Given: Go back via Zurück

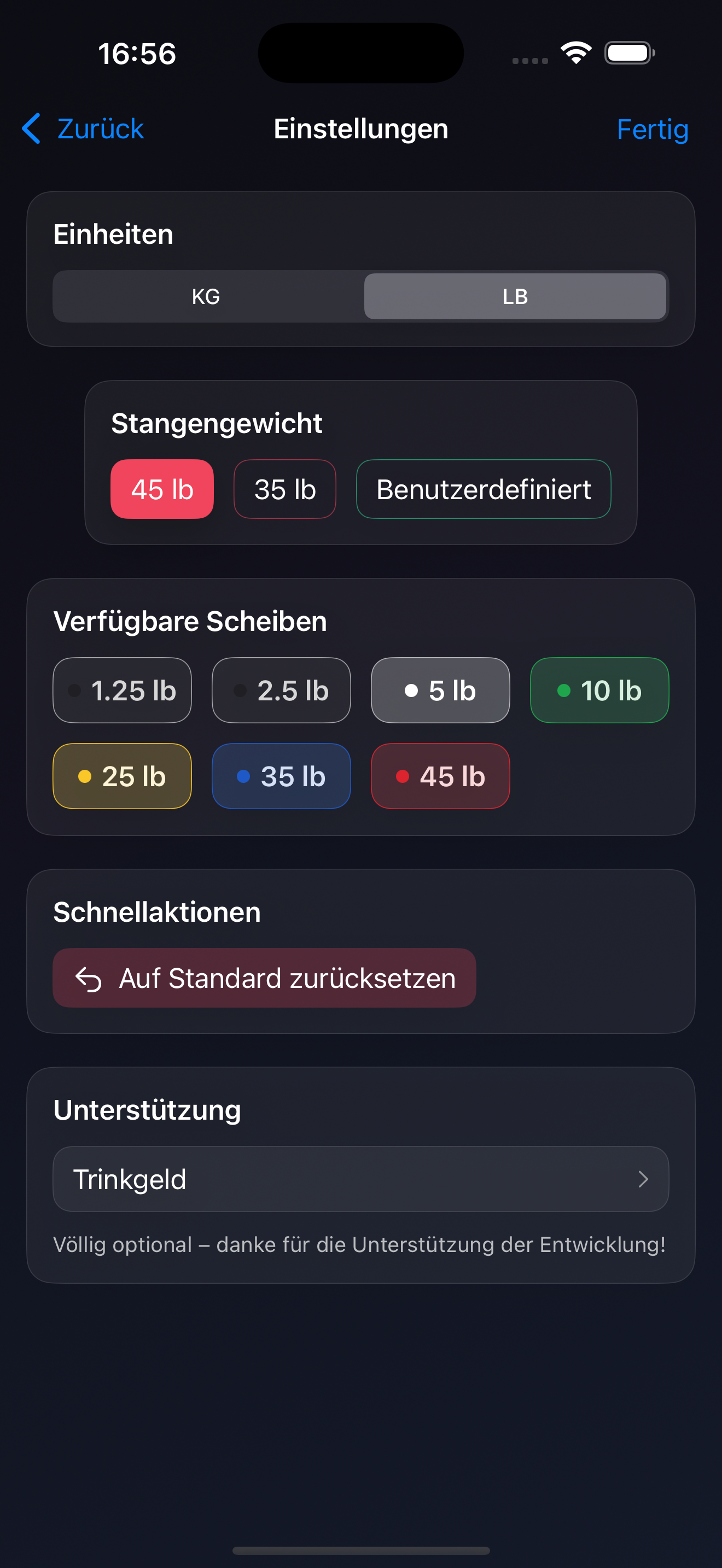Looking at the screenshot, I should (83, 129).
